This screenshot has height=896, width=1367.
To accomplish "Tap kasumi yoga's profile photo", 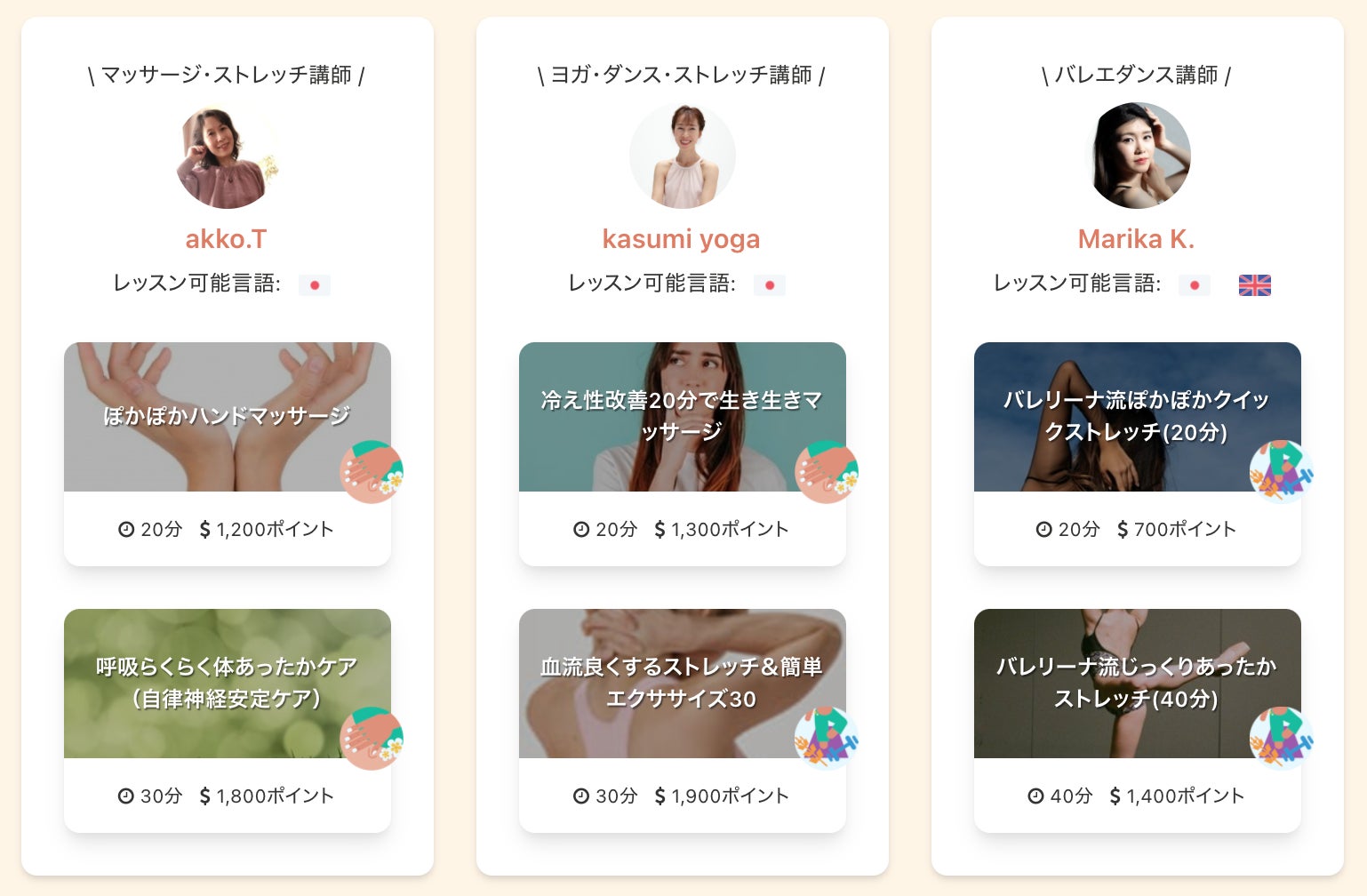I will click(x=682, y=156).
